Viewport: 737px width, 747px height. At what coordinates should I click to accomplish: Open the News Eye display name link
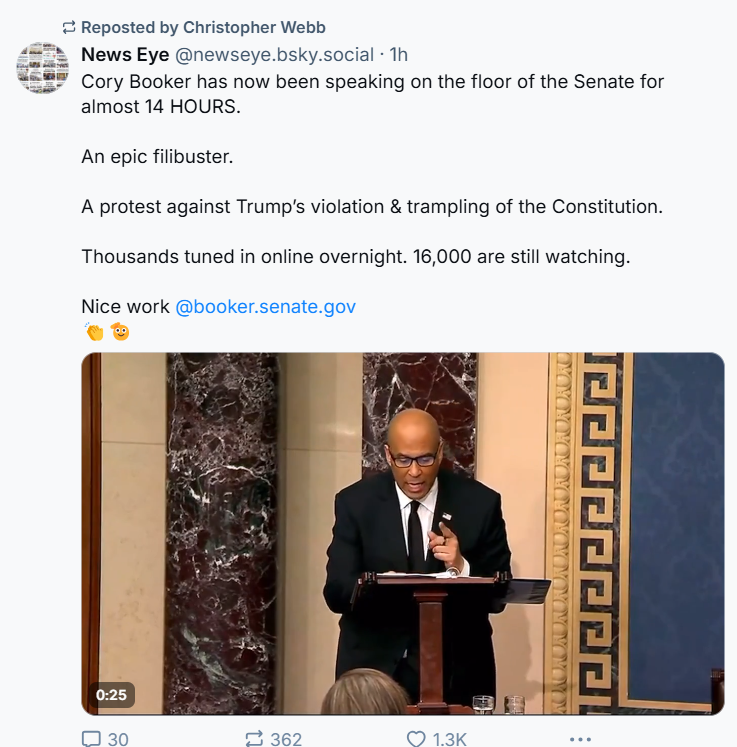[125, 54]
